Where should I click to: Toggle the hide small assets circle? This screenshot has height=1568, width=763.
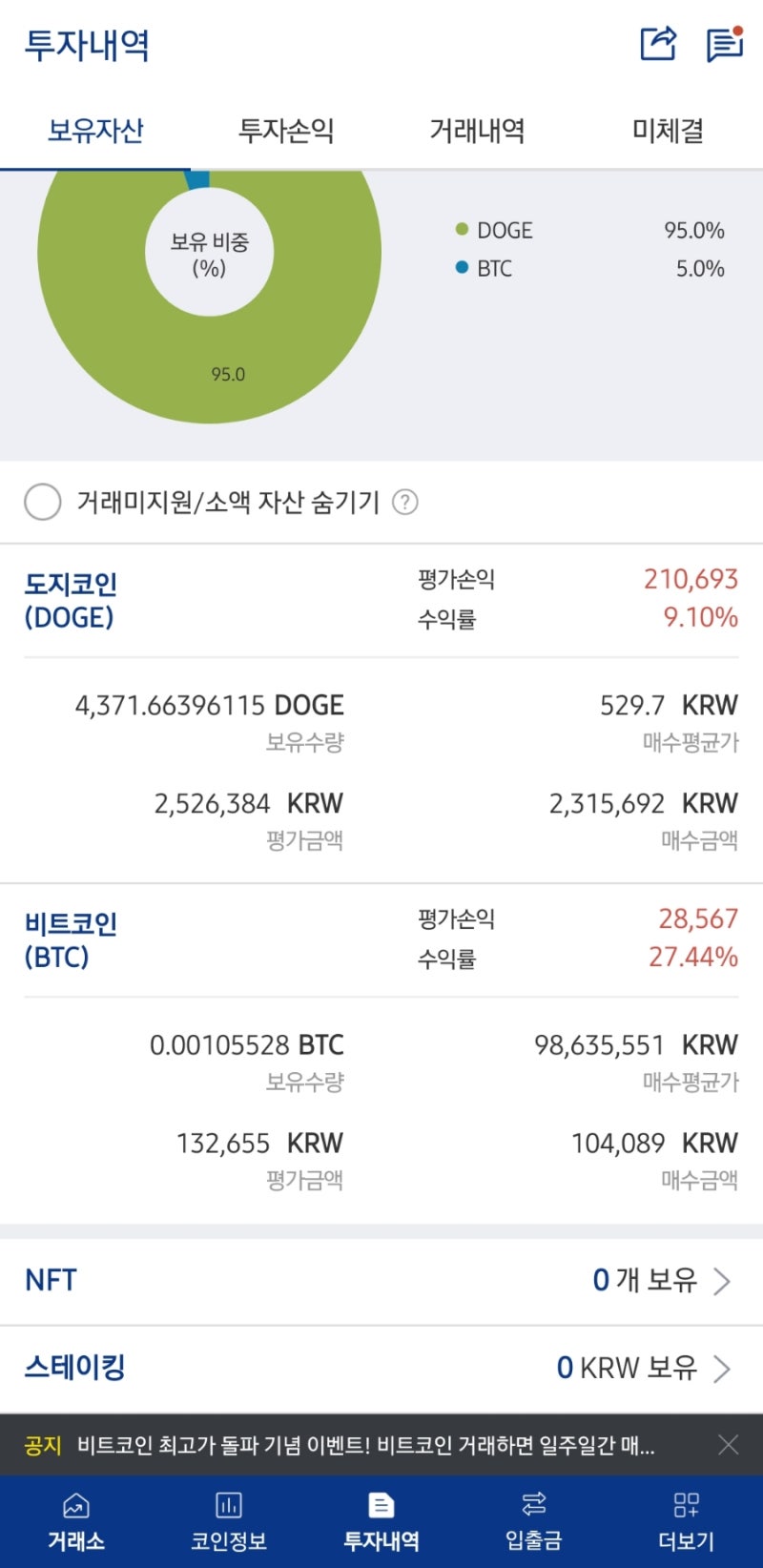pyautogui.click(x=42, y=502)
